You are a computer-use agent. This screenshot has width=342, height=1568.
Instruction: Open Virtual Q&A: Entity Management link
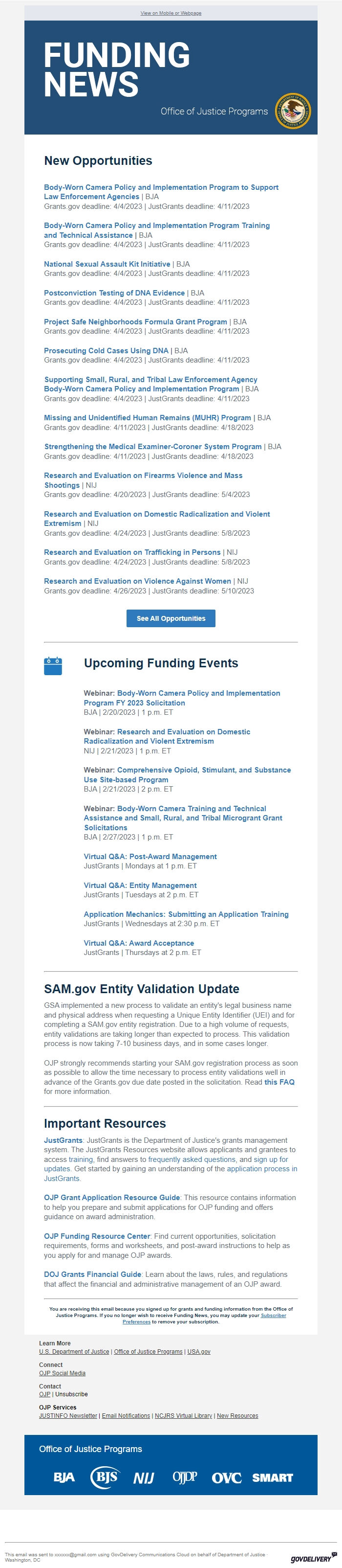[140, 885]
